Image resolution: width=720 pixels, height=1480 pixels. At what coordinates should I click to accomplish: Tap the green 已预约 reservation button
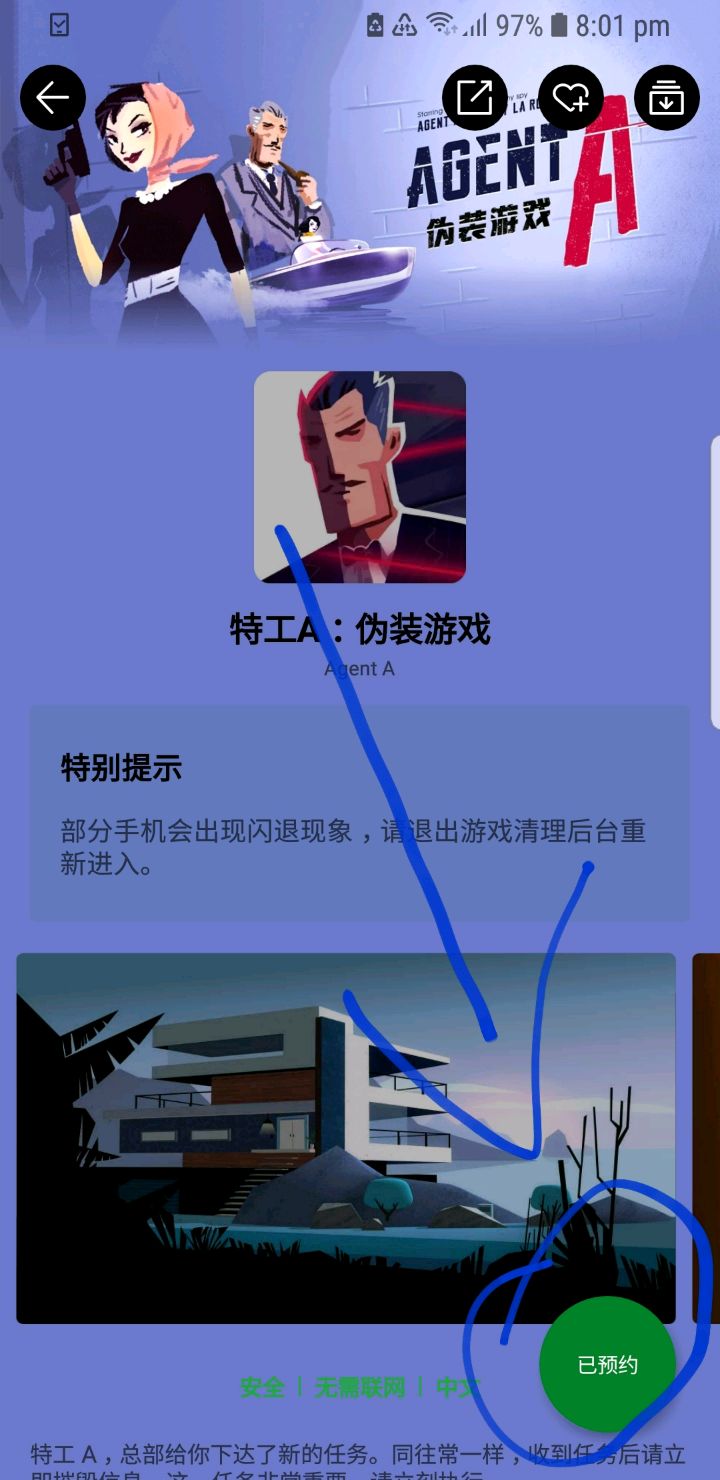pyautogui.click(x=607, y=1365)
